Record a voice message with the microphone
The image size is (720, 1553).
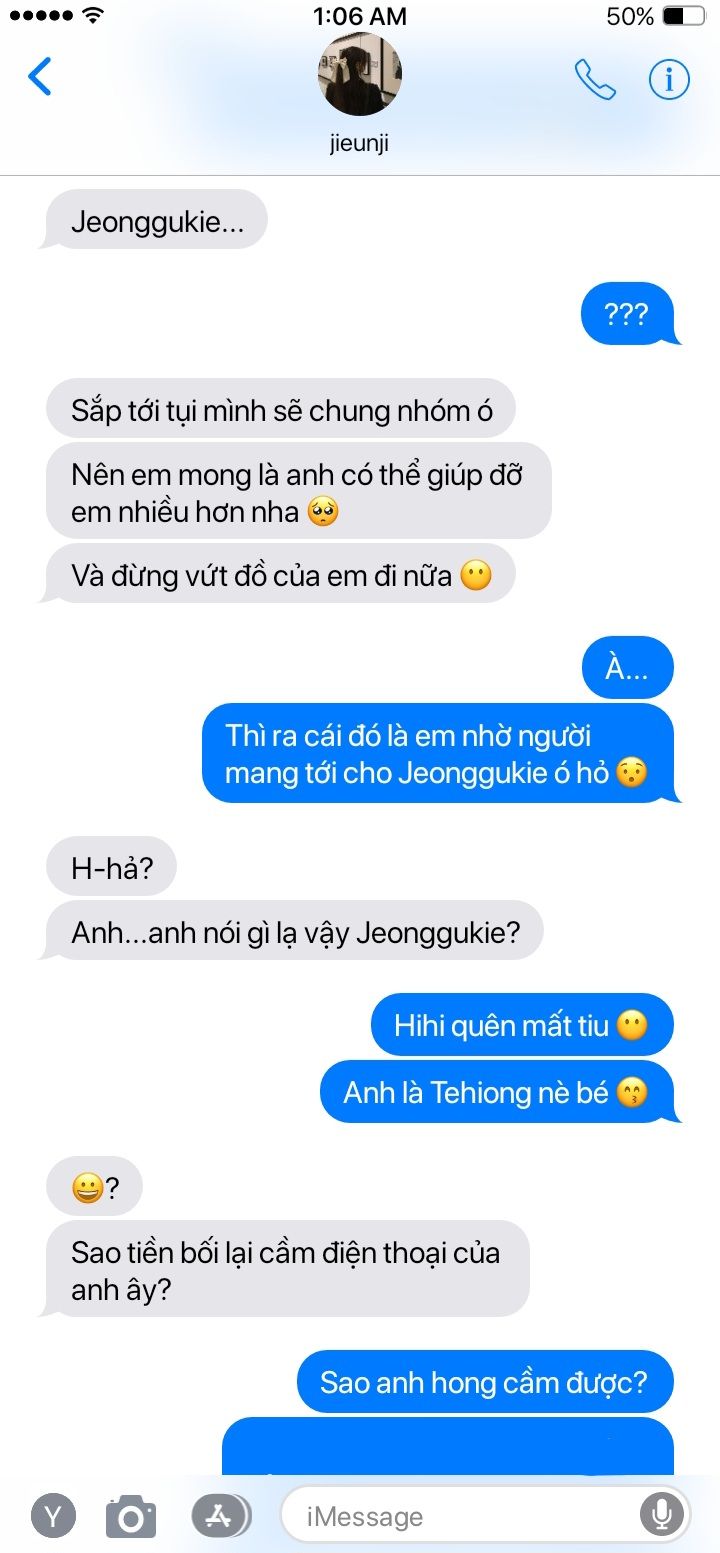[661, 1516]
